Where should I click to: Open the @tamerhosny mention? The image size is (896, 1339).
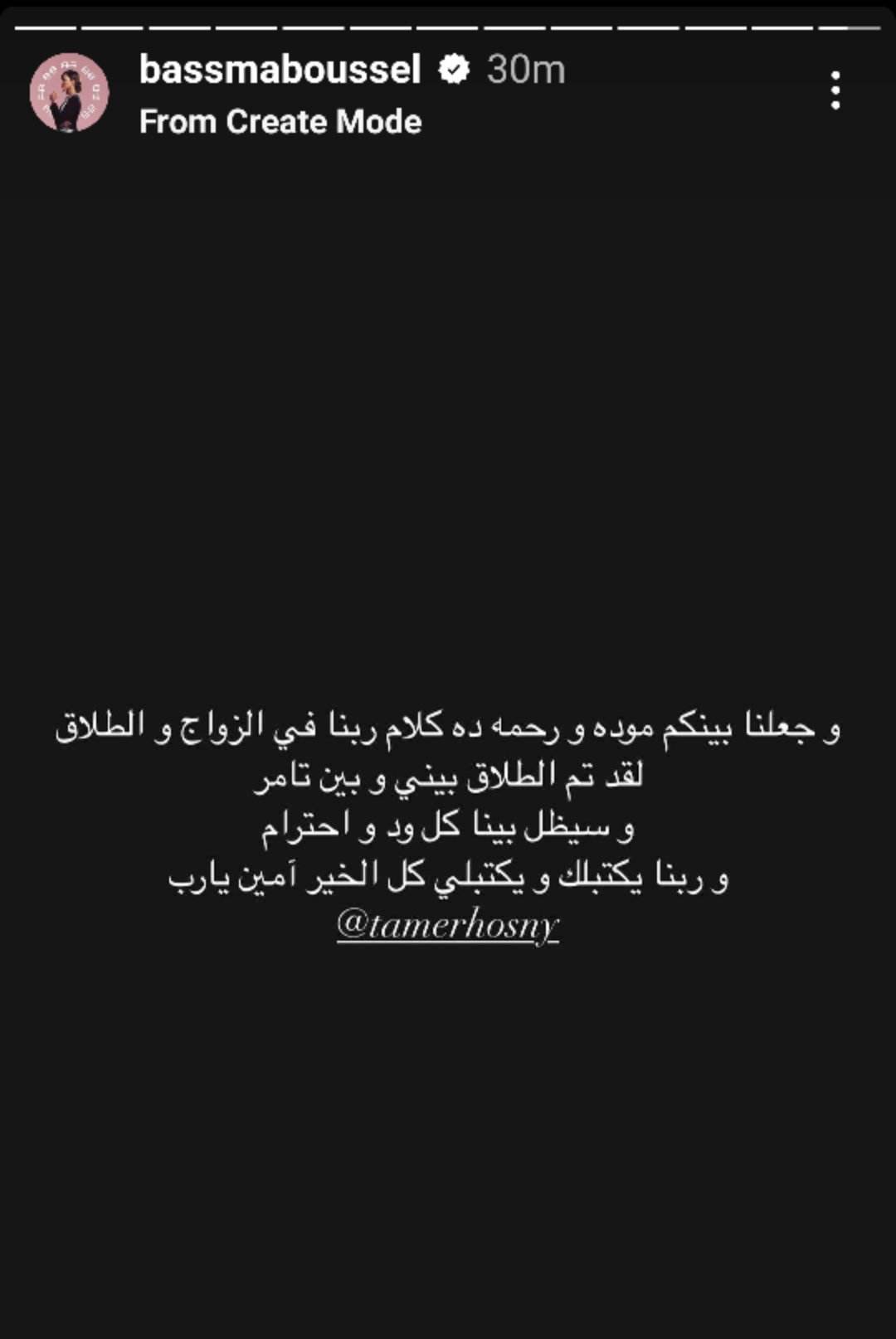point(448,925)
